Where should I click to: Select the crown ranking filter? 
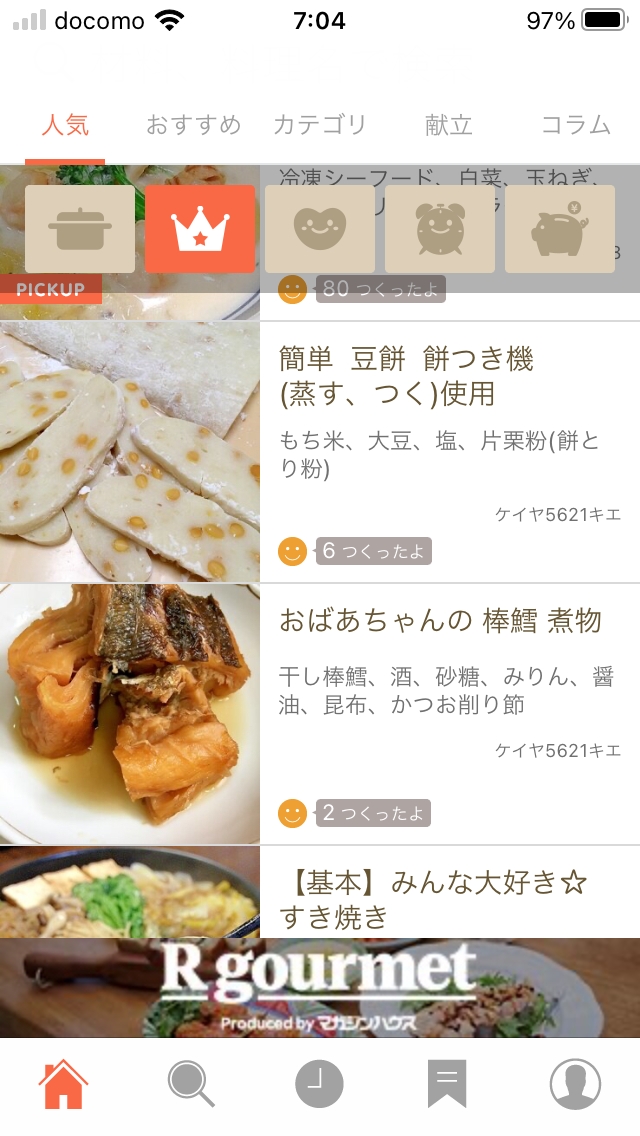click(200, 229)
